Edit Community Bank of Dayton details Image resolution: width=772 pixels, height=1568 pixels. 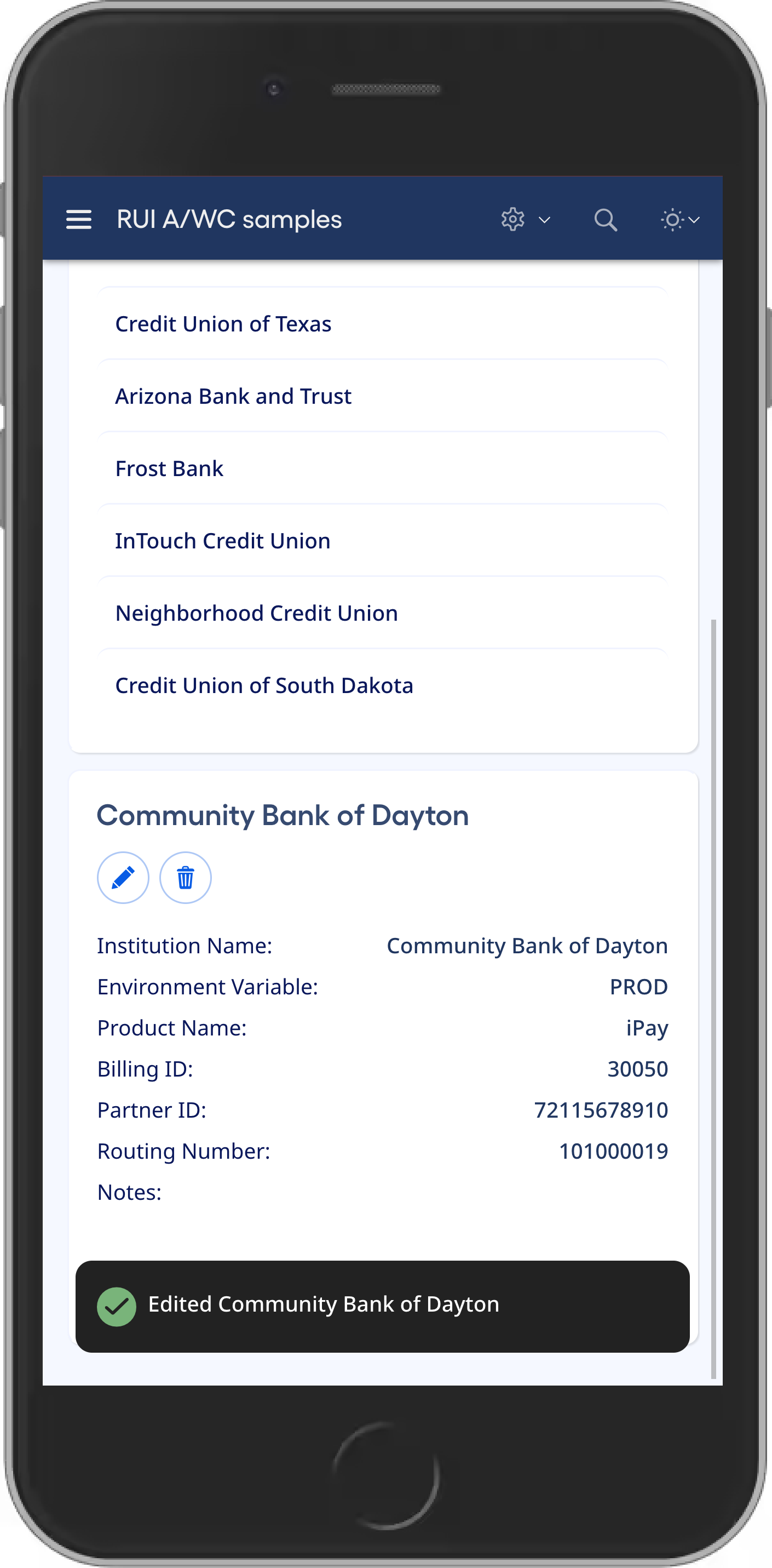tap(123, 878)
